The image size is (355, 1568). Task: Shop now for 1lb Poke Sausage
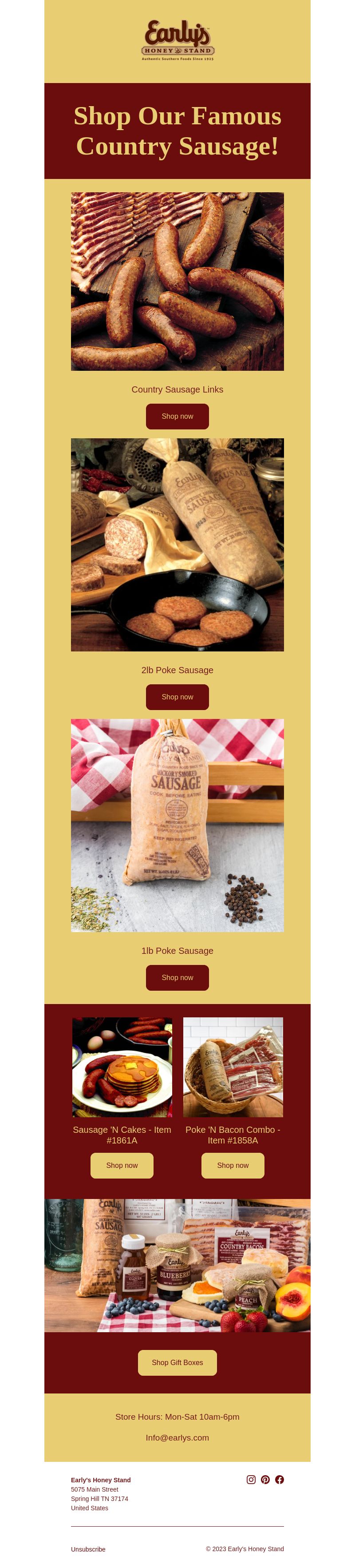pyautogui.click(x=177, y=977)
